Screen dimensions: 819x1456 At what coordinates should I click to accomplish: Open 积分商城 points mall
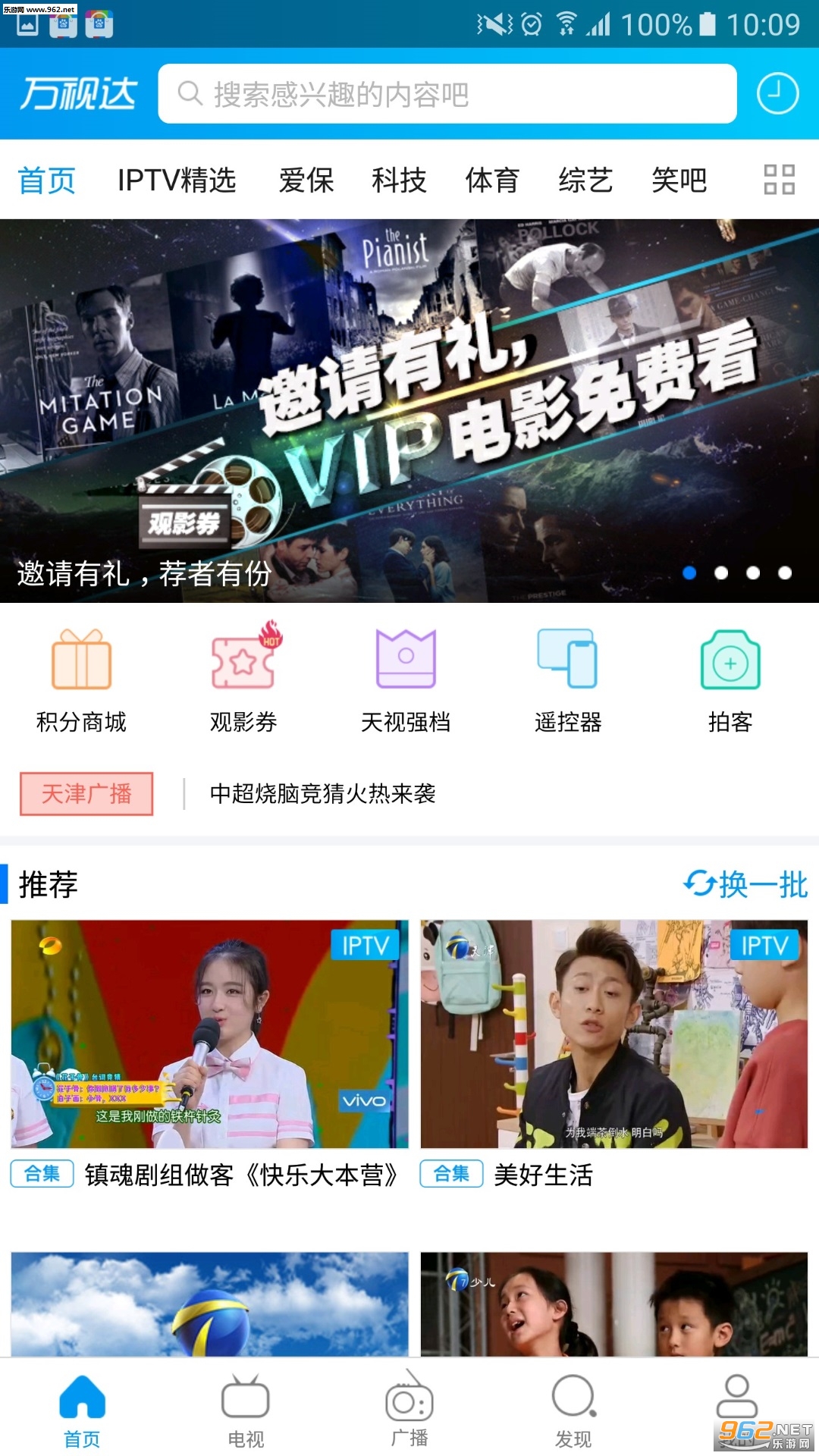pos(81,679)
